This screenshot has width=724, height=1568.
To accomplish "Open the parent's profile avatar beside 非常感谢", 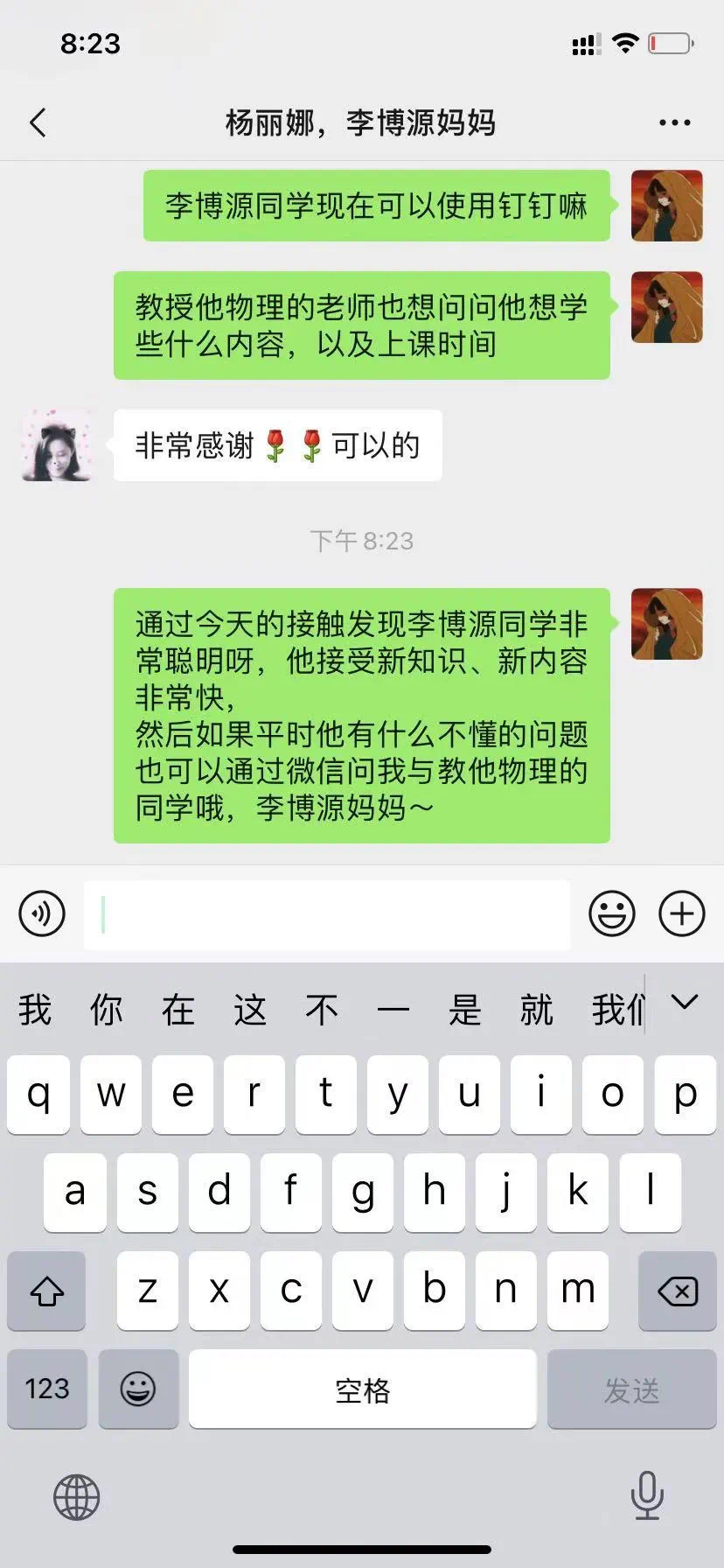I will point(56,445).
